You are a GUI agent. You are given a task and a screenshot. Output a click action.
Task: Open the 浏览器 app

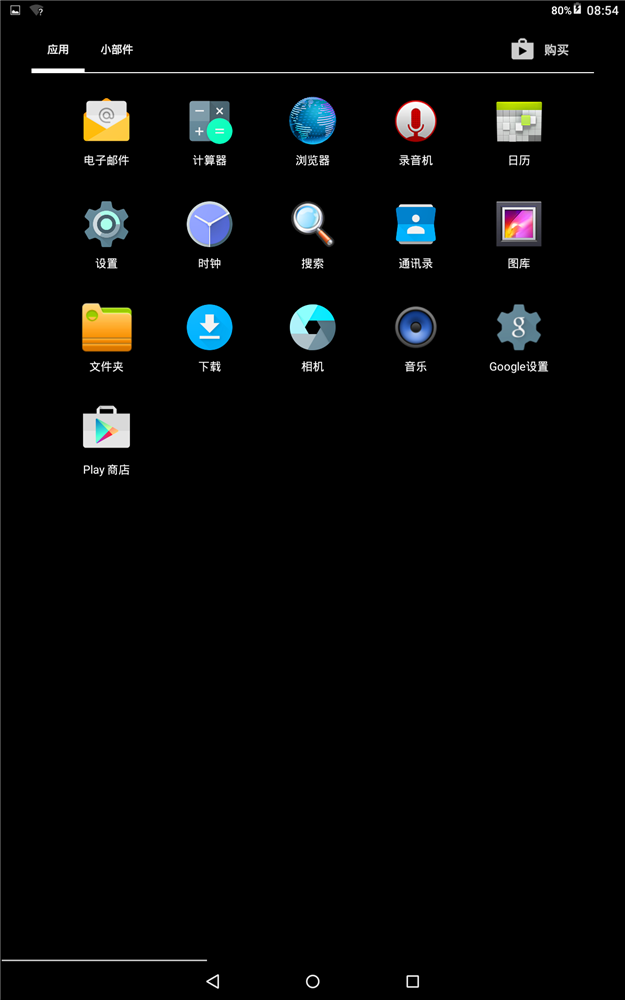click(313, 122)
